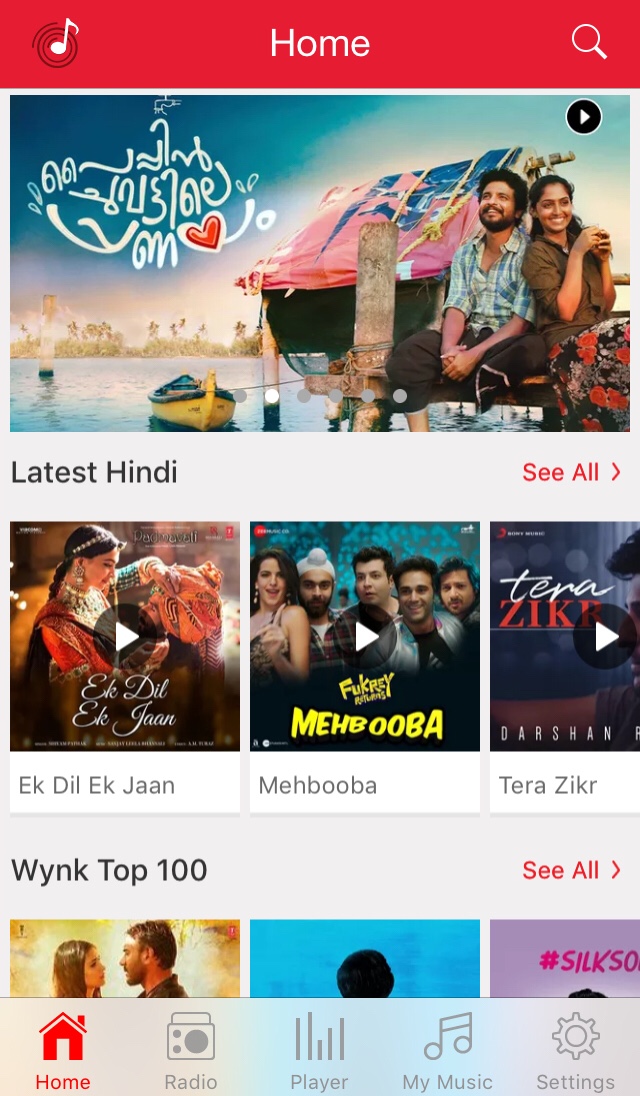This screenshot has width=640, height=1096.
Task: Play Ek Dil Ek Jaan song
Action: [x=125, y=636]
